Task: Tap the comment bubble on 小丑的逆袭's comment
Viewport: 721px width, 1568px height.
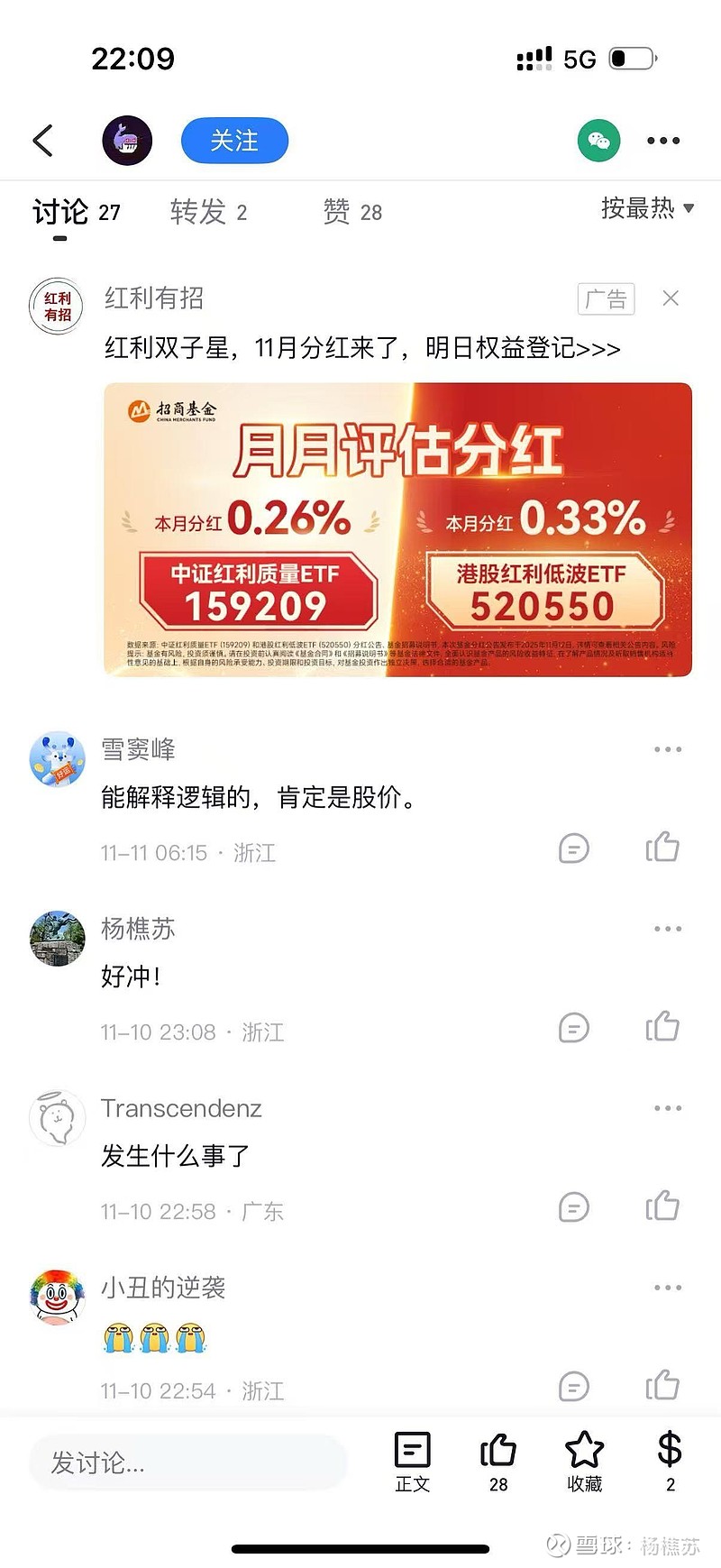Action: (x=573, y=1386)
